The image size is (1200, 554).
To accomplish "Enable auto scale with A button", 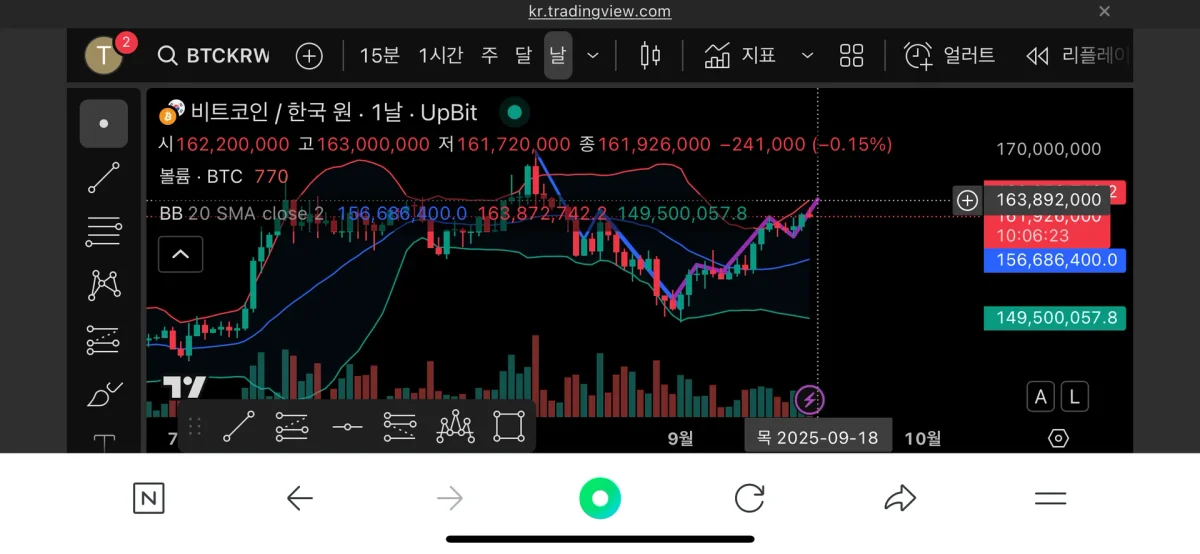I will (x=1041, y=397).
